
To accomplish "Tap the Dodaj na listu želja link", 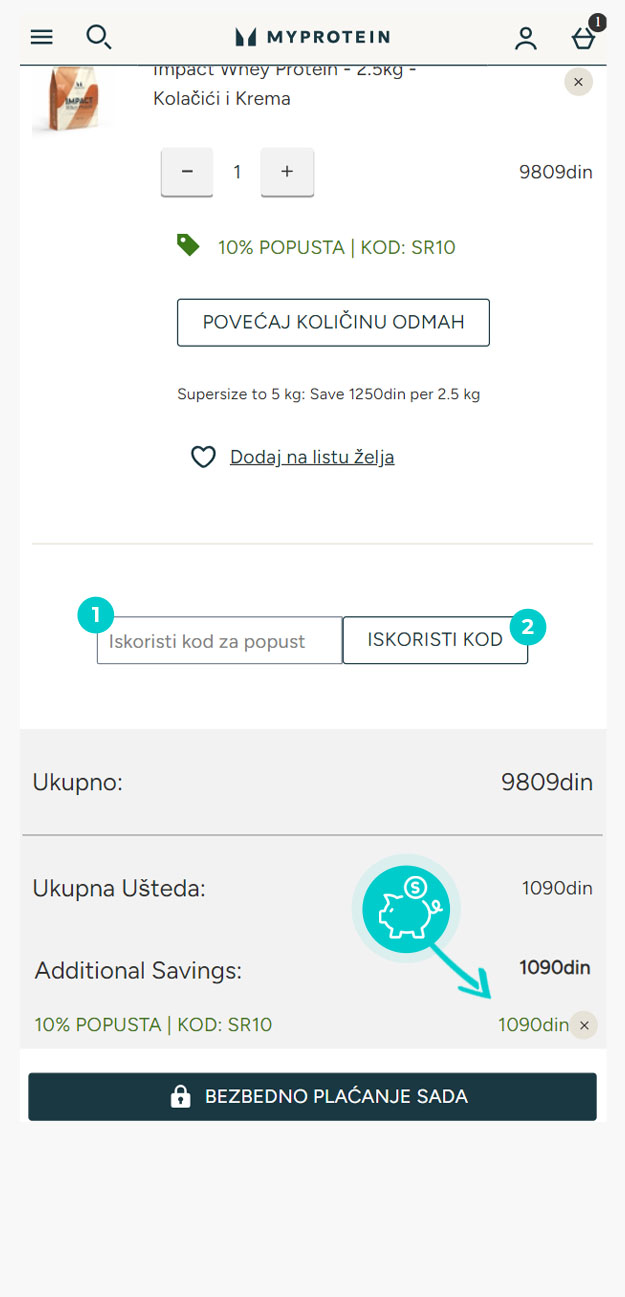I will coord(312,457).
